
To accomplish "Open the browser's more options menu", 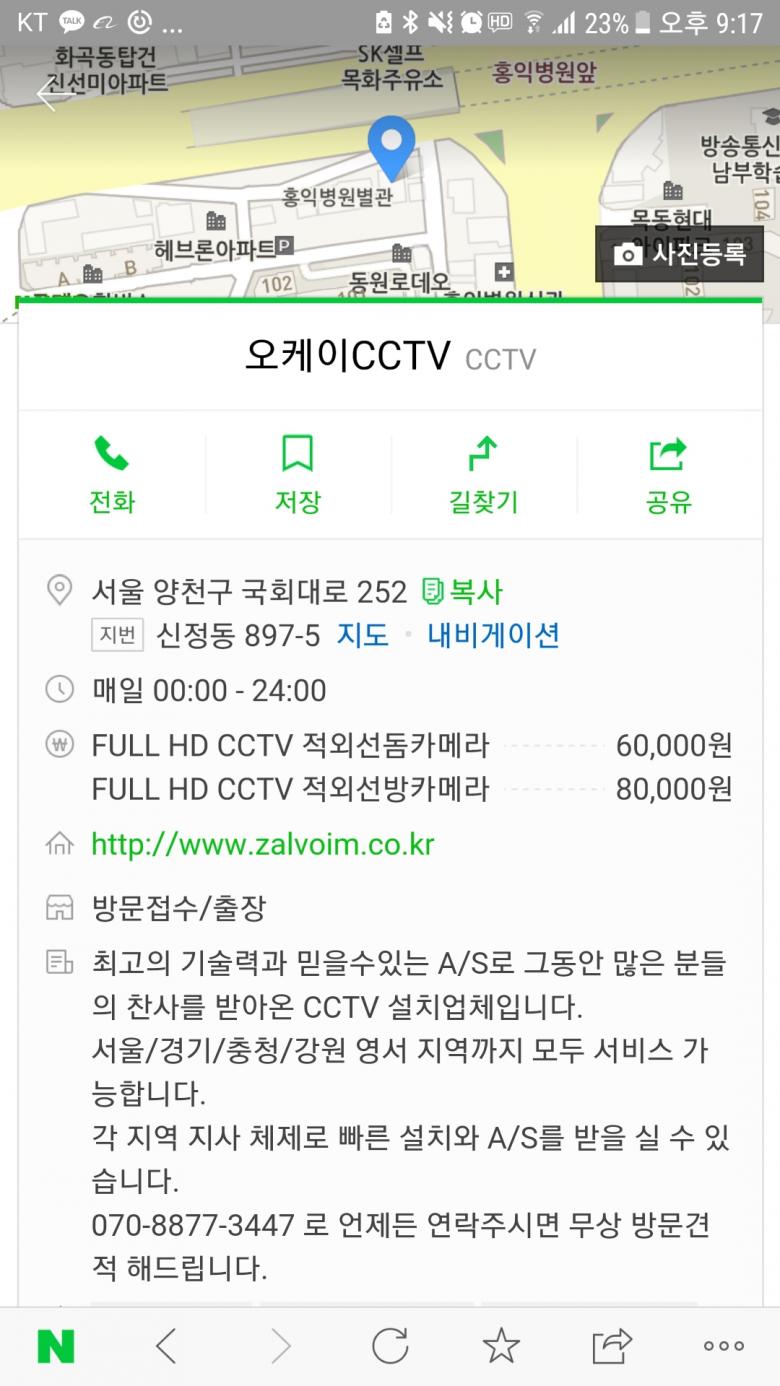I will pos(723,1346).
